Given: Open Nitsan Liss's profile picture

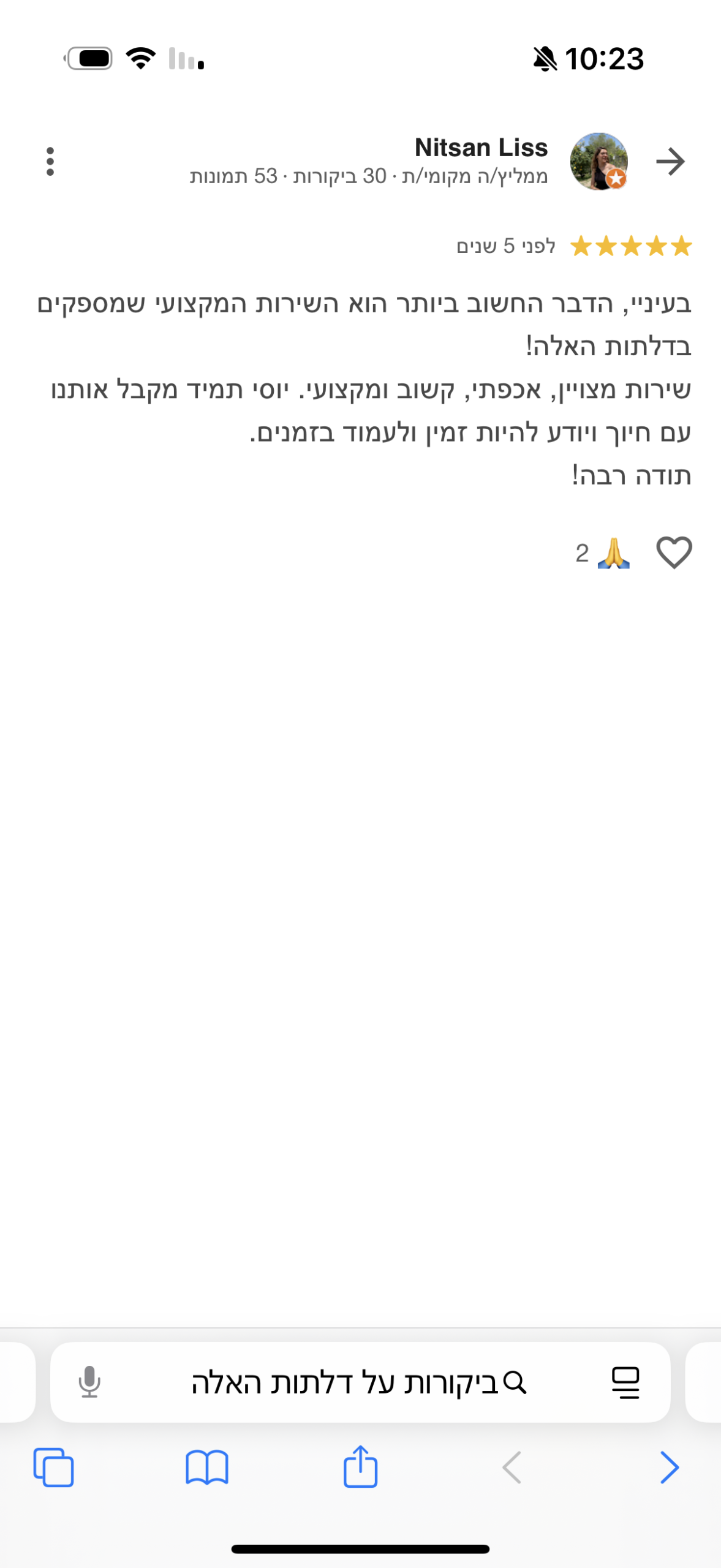Looking at the screenshot, I should point(598,162).
